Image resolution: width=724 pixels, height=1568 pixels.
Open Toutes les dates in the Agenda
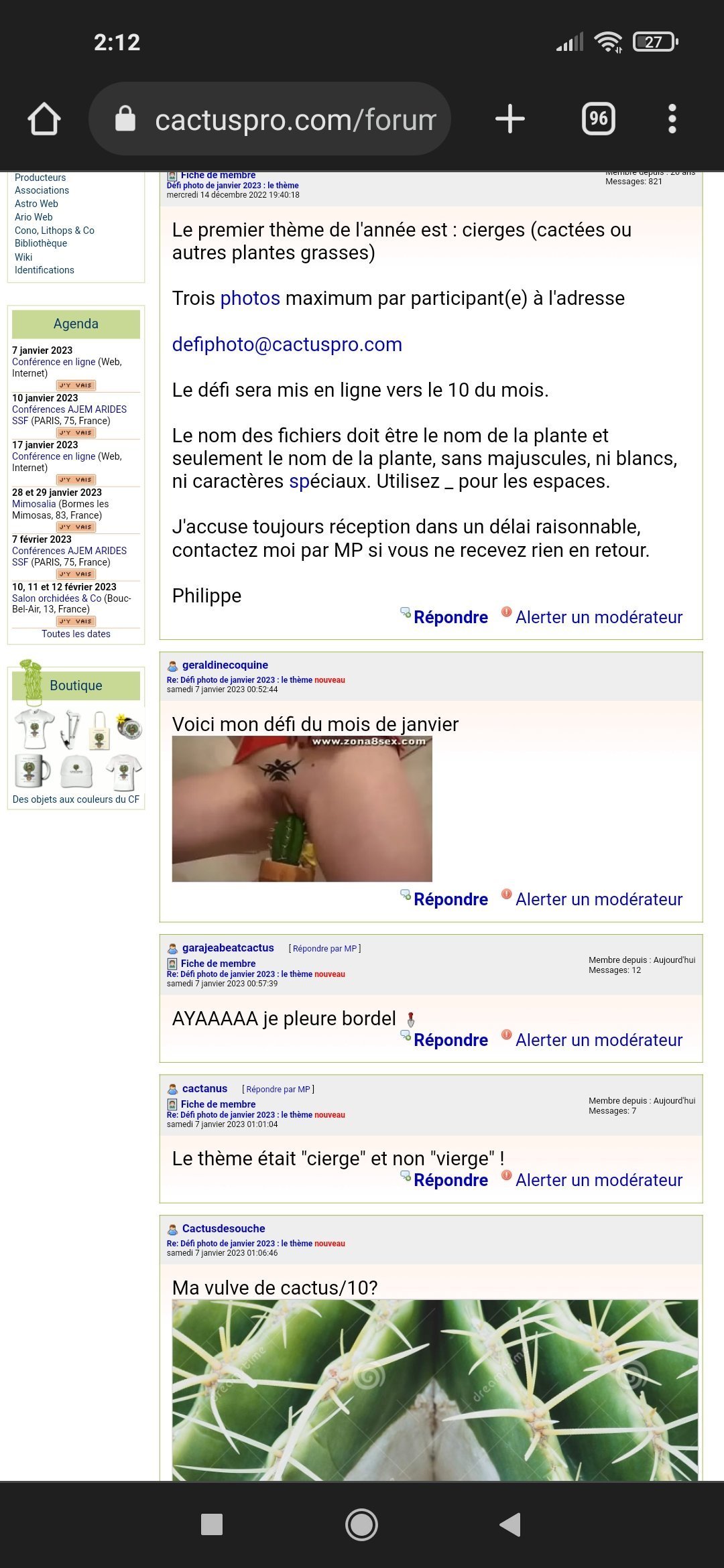pyautogui.click(x=76, y=634)
